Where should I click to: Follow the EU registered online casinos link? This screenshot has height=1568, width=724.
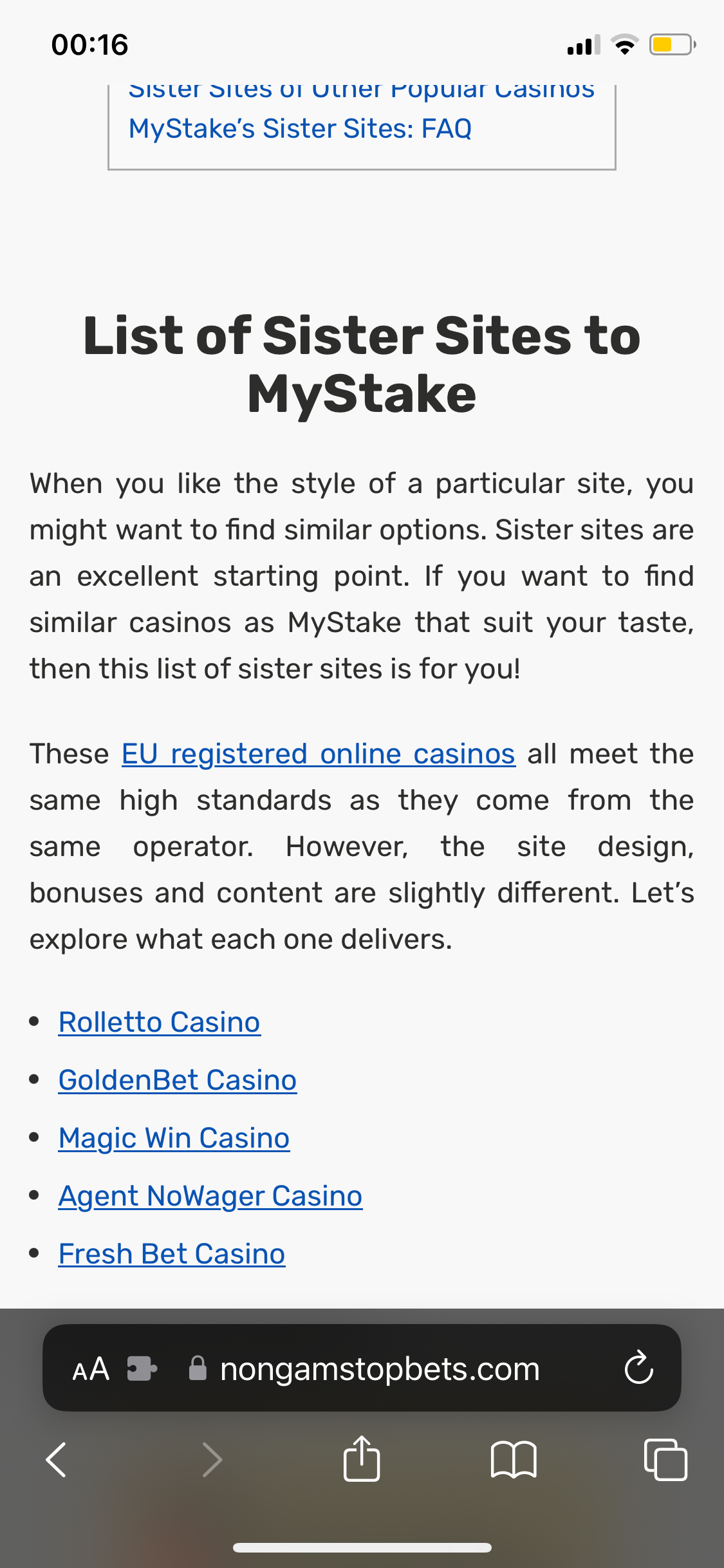coord(319,754)
